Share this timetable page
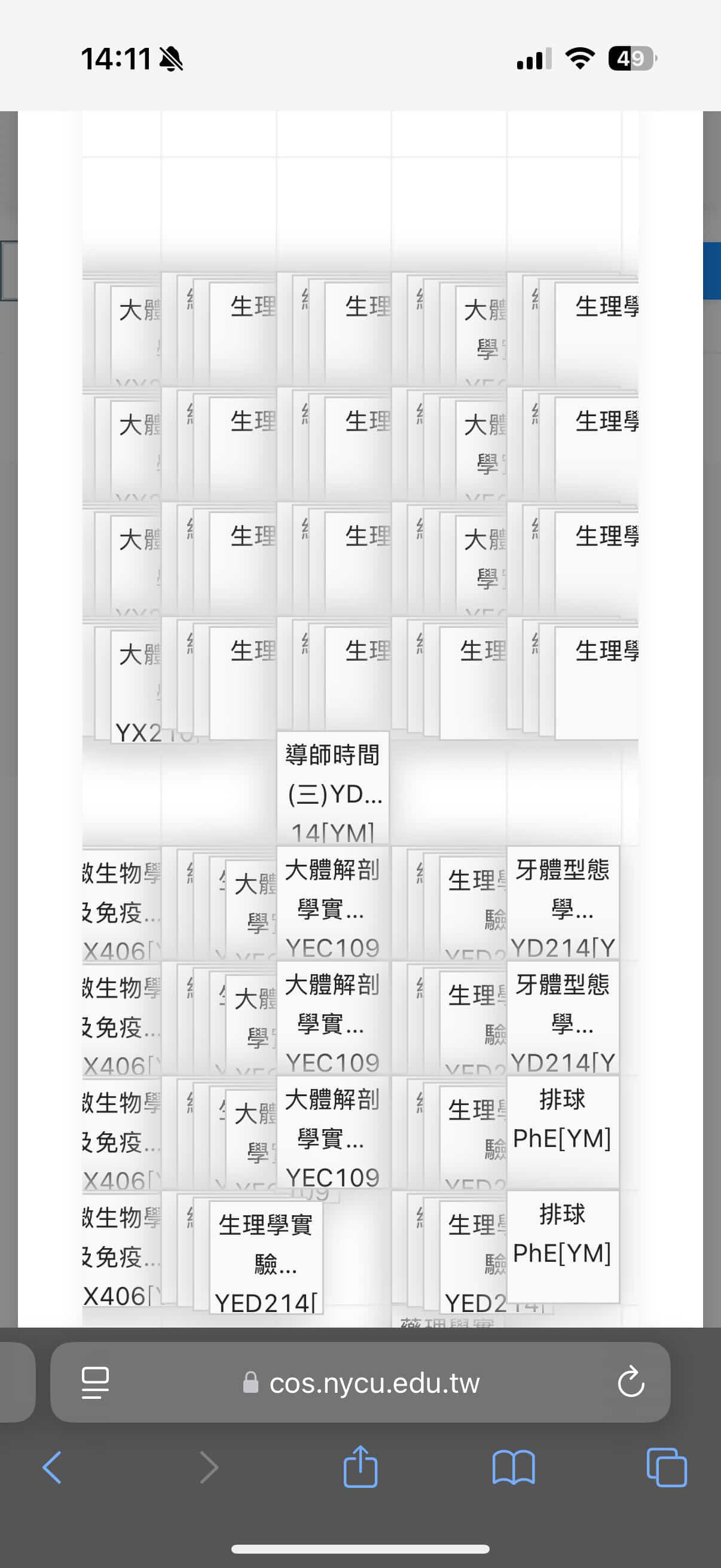 360,1468
